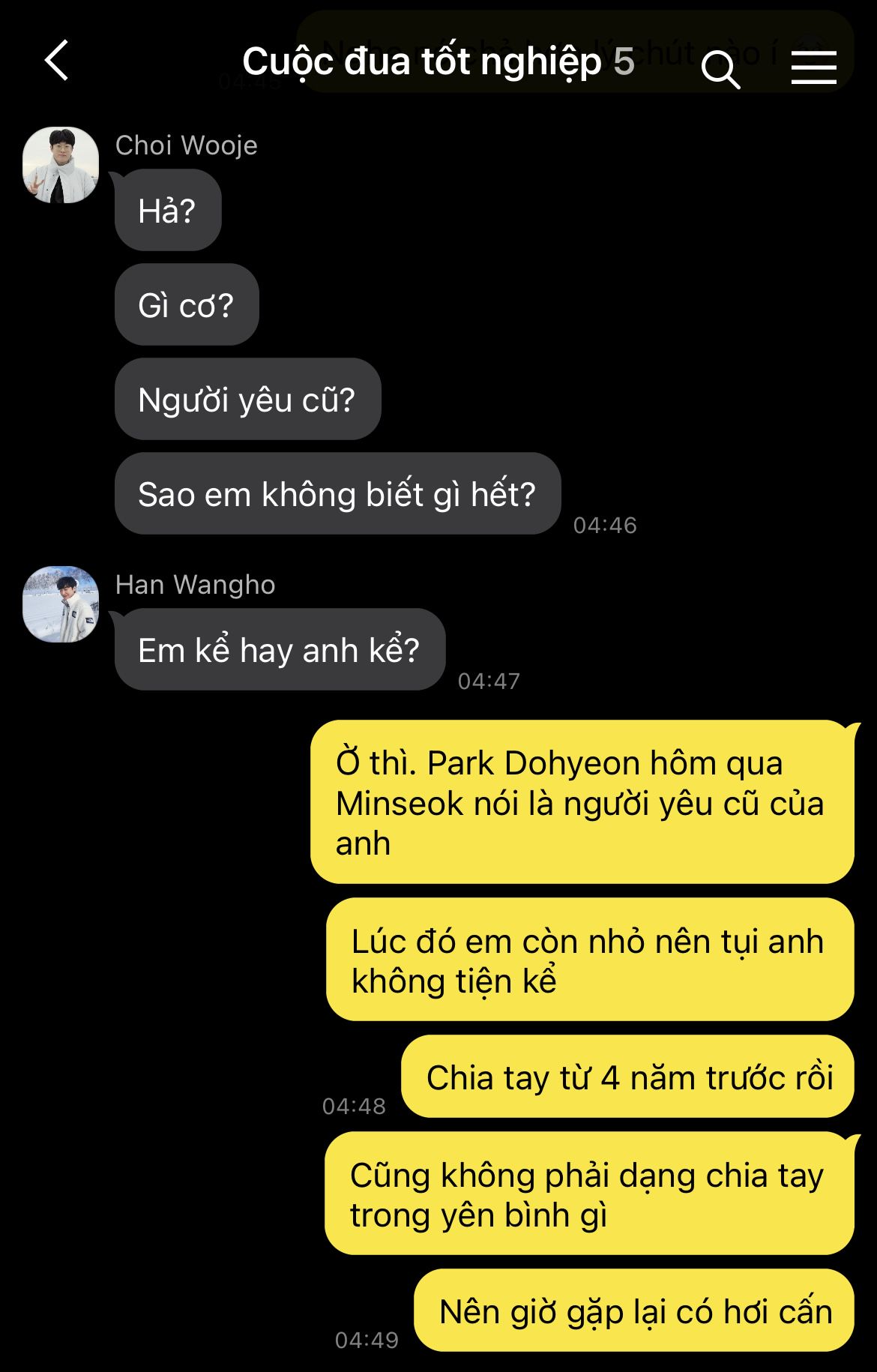Search within this conversation

pyautogui.click(x=720, y=70)
